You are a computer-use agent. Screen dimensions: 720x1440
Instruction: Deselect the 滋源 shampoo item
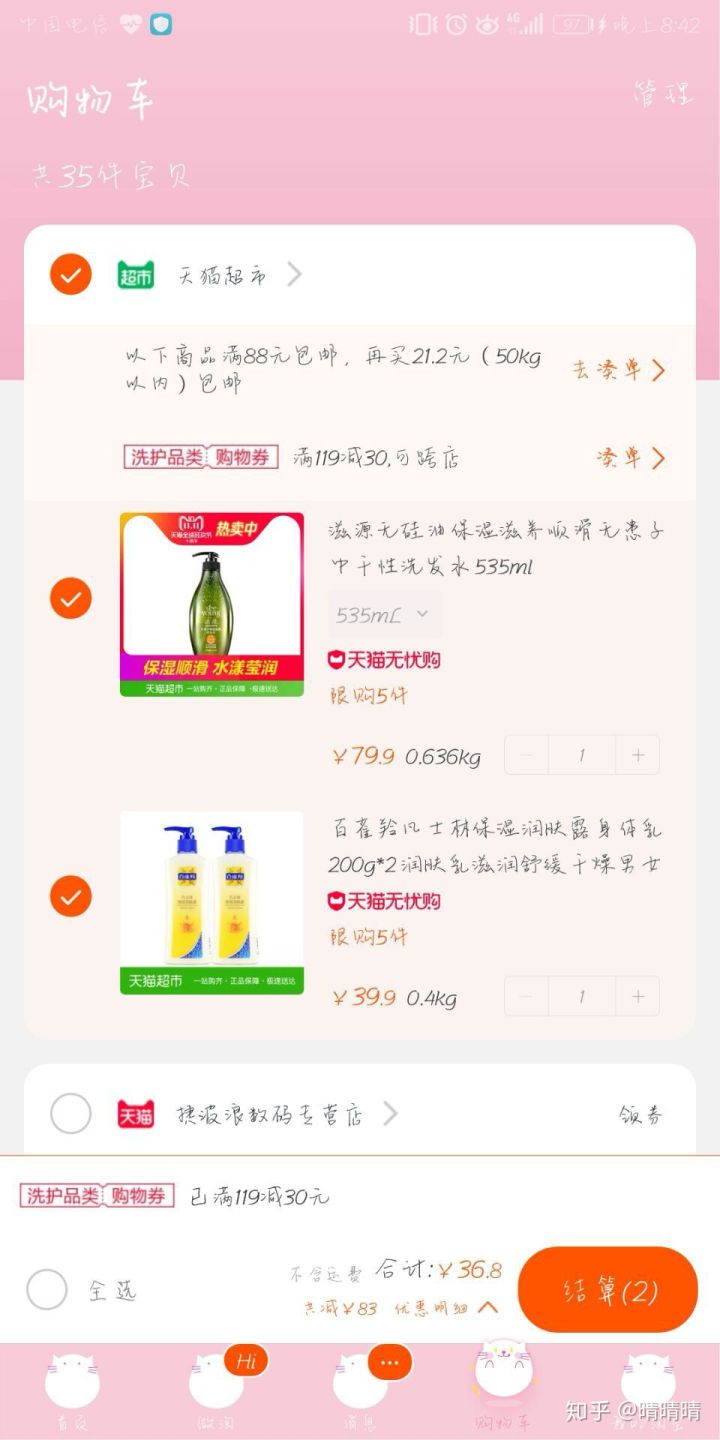(x=71, y=598)
